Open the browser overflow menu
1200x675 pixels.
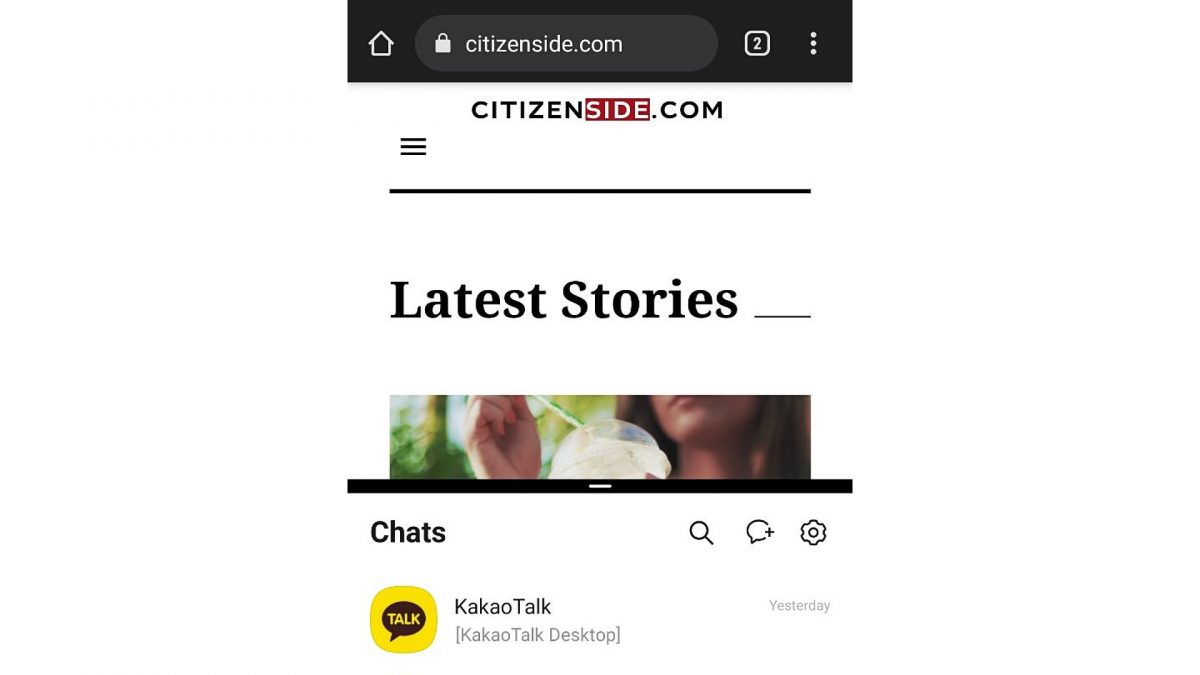pyautogui.click(x=813, y=43)
